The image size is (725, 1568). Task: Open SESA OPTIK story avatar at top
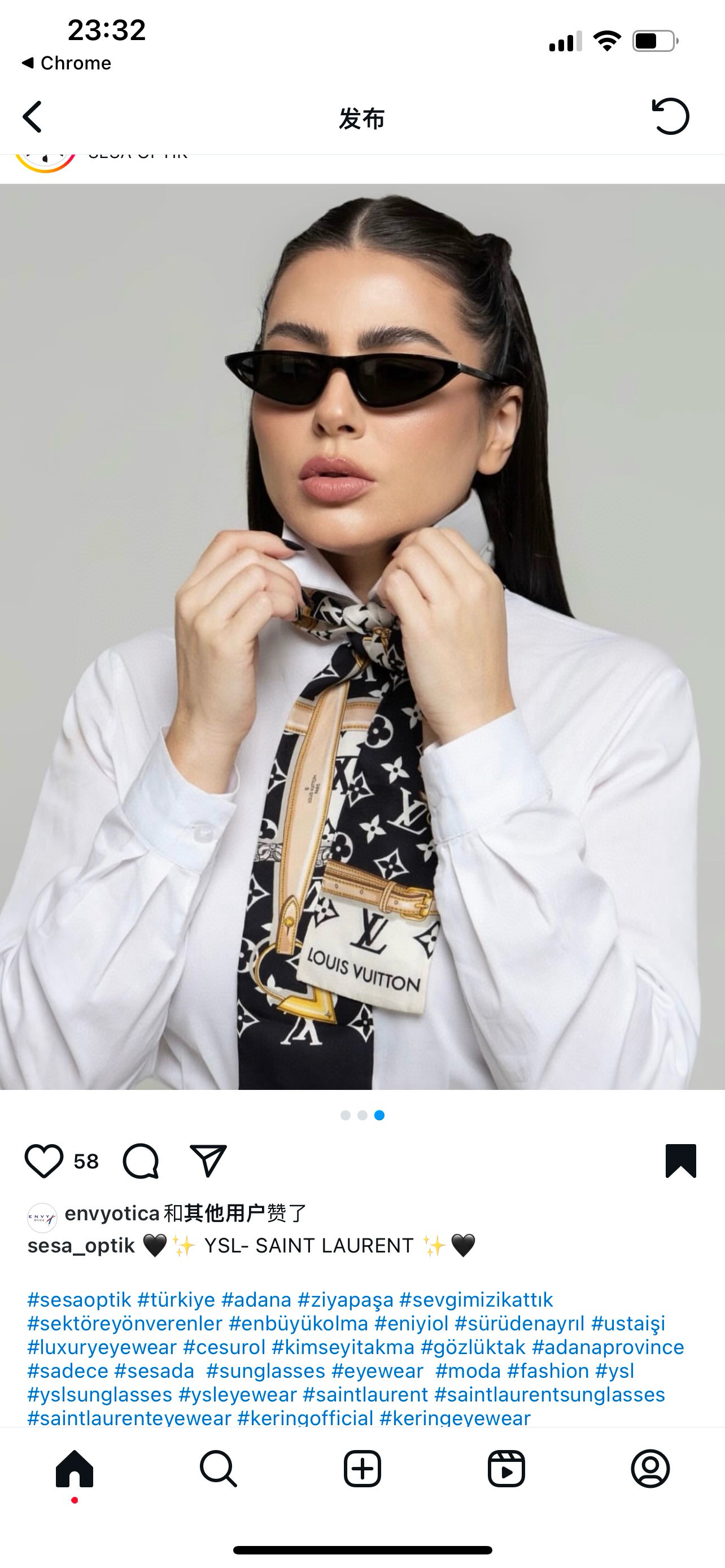45,162
